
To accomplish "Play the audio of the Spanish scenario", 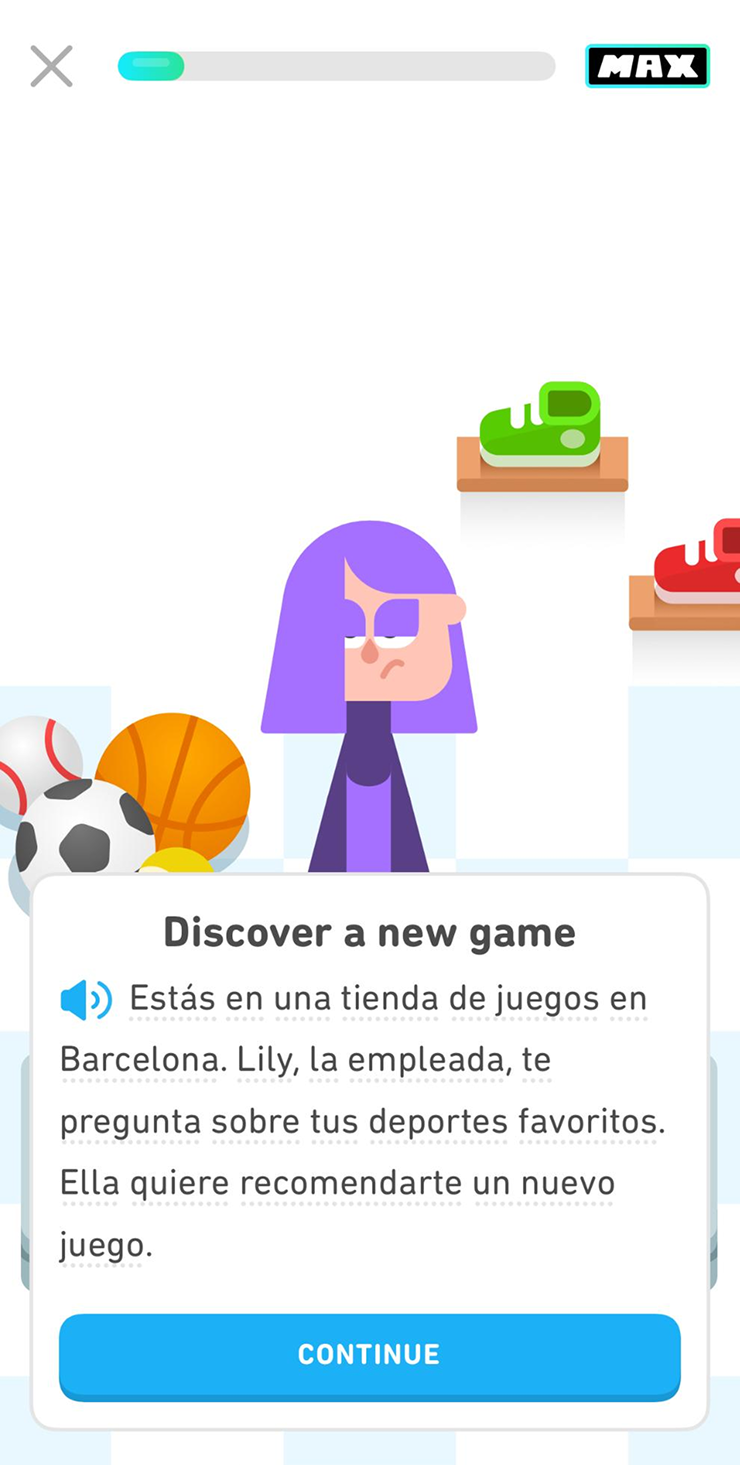I will point(86,999).
